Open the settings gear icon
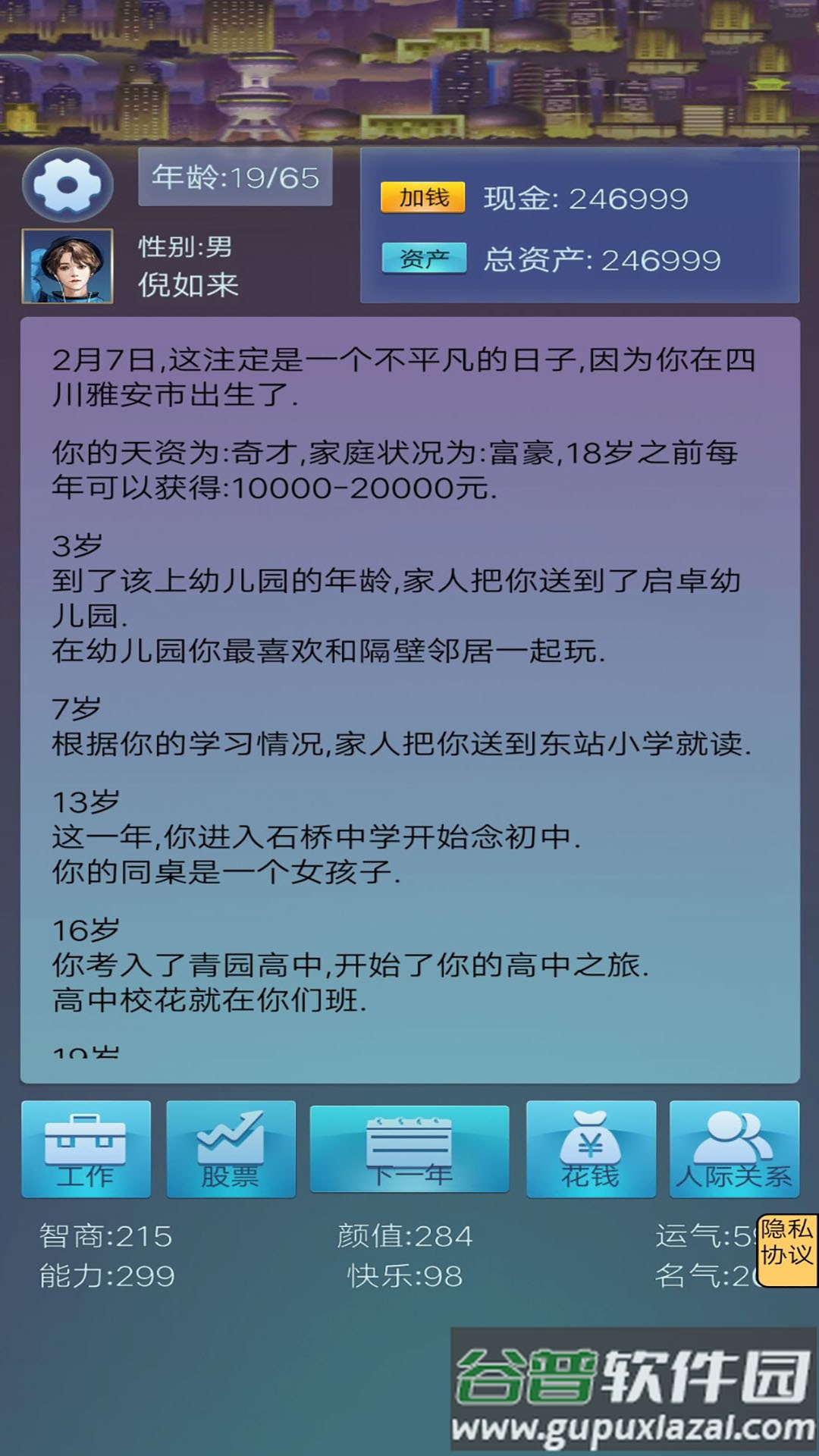This screenshot has width=819, height=1456. [67, 185]
